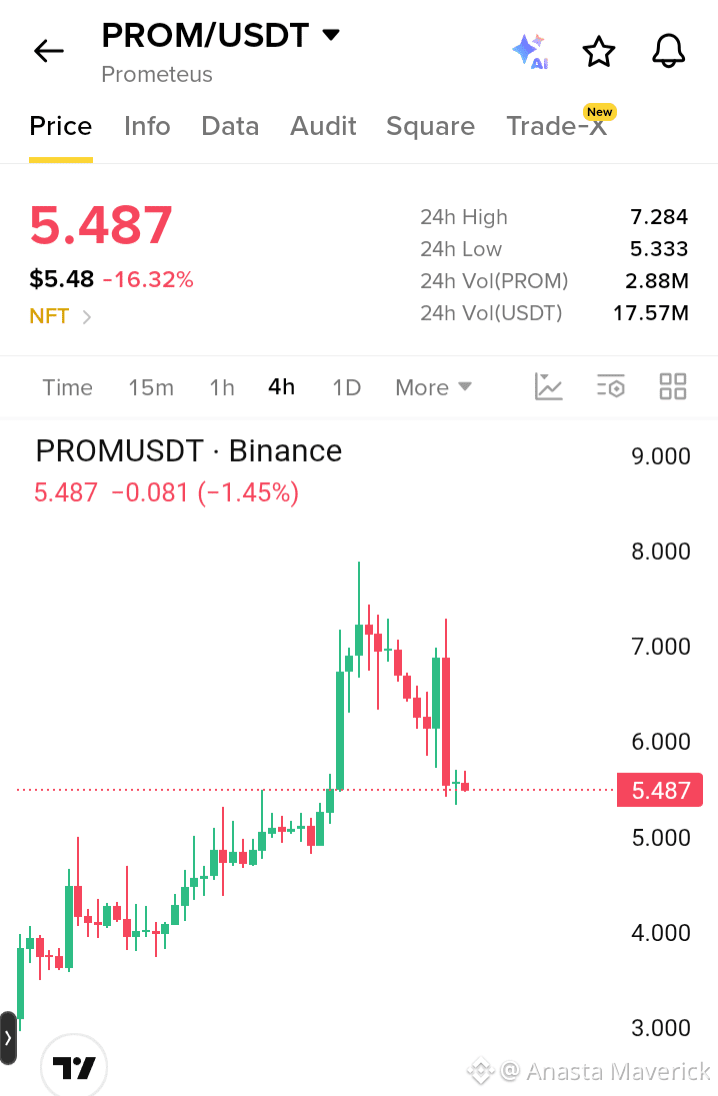718x1096 pixels.
Task: Switch to the Info tab
Action: [x=148, y=127]
